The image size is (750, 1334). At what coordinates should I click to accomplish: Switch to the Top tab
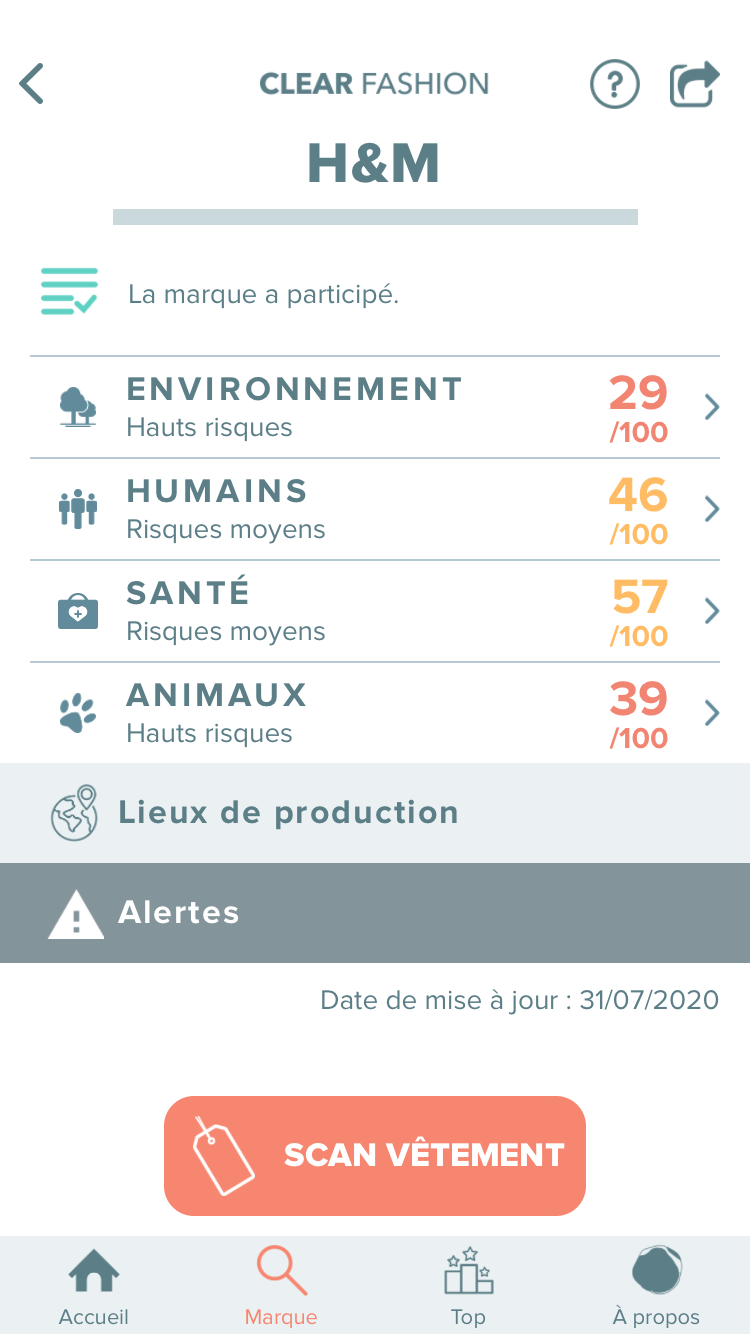point(468,1286)
